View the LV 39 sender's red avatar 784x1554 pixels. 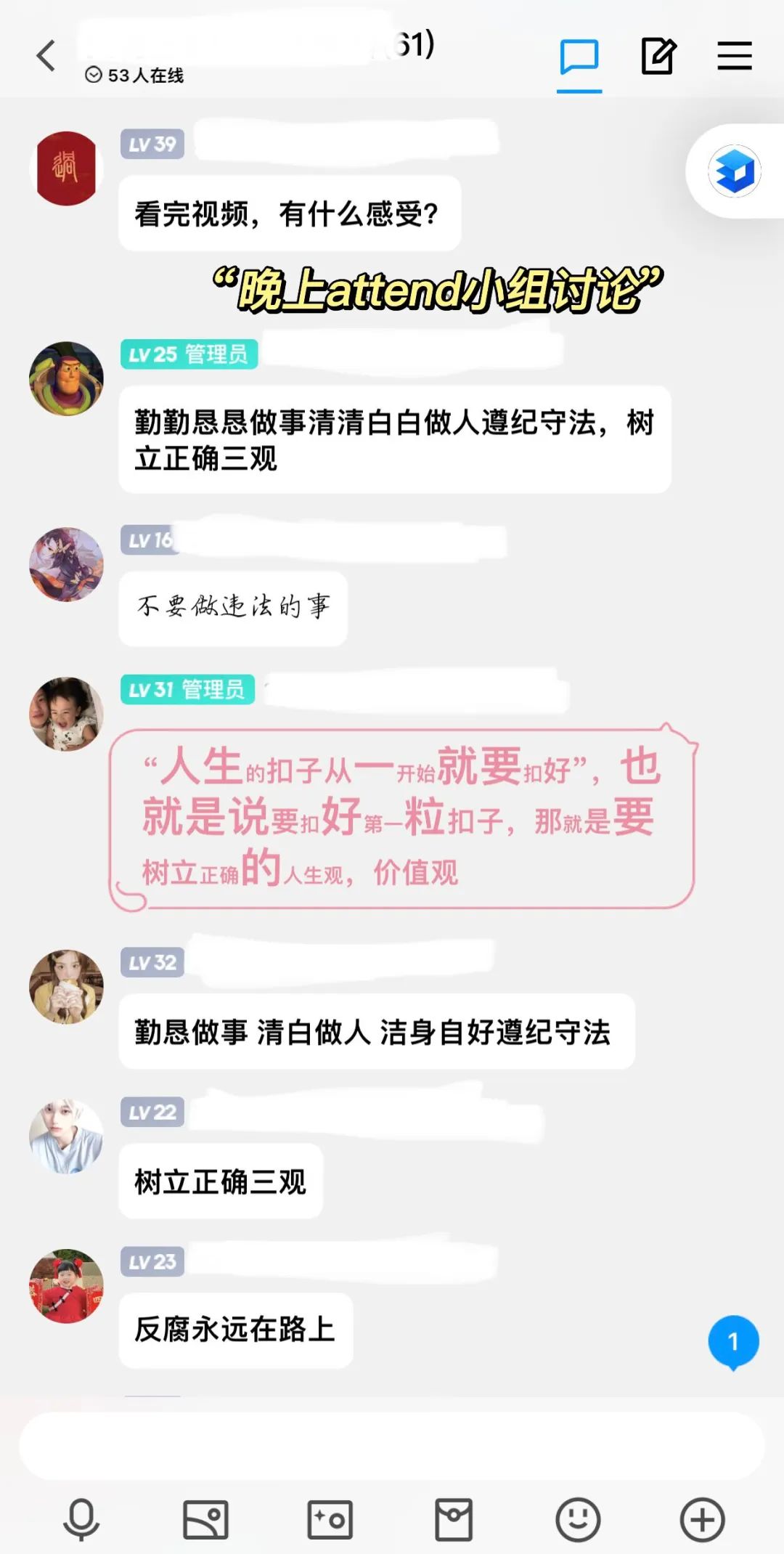tap(66, 168)
